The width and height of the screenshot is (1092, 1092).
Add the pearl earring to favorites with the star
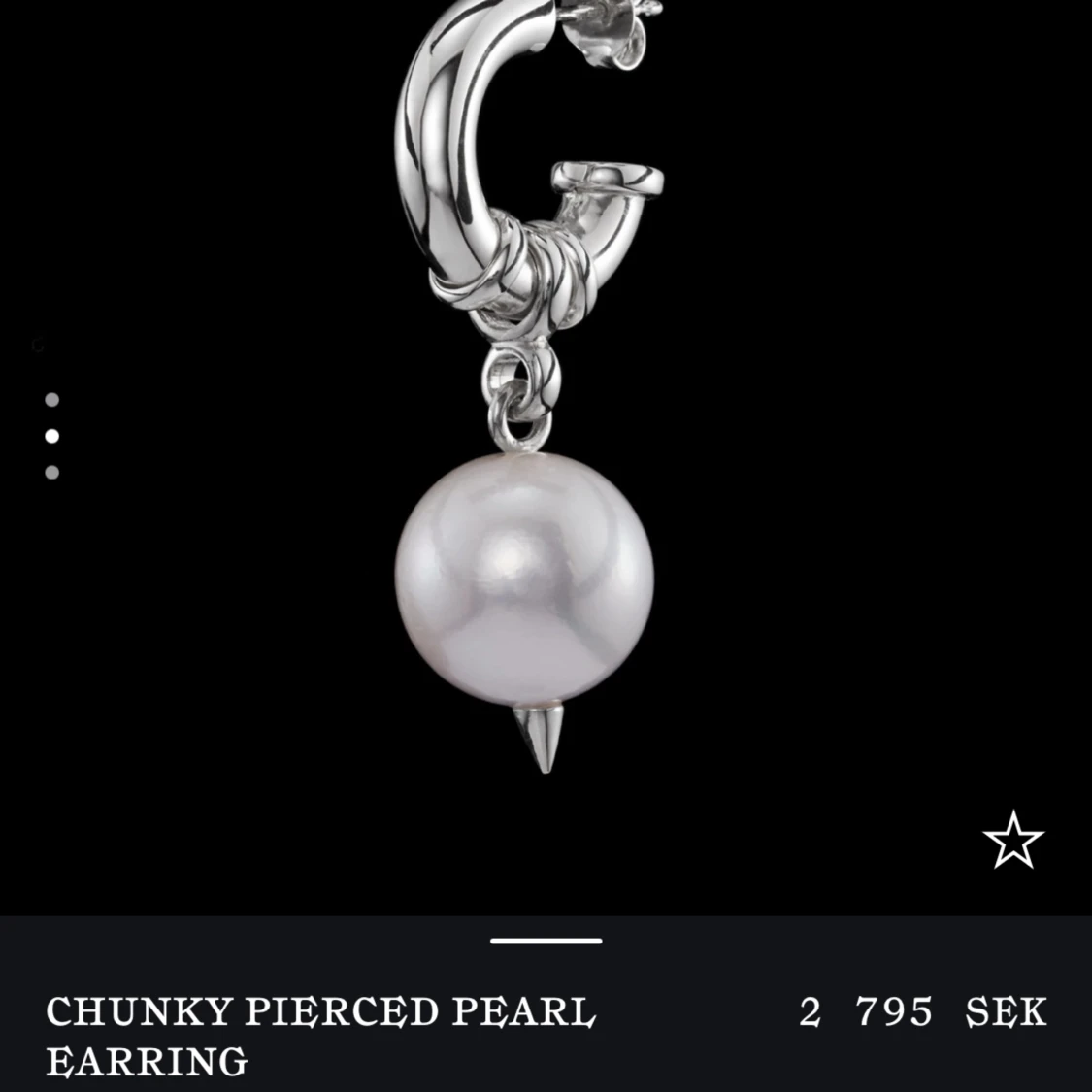[1012, 840]
